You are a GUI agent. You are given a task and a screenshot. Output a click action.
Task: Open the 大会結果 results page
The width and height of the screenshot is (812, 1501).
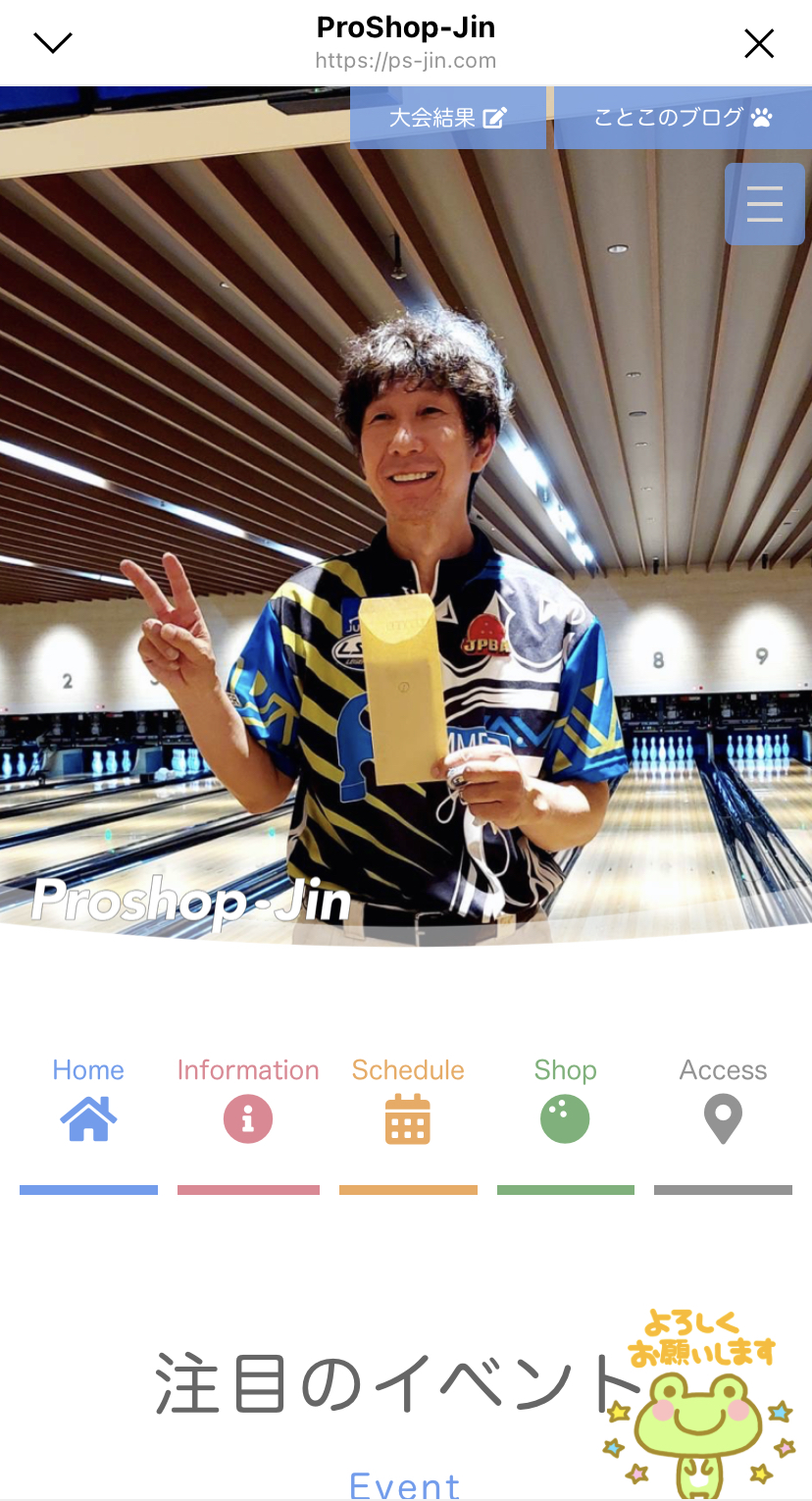[x=448, y=118]
